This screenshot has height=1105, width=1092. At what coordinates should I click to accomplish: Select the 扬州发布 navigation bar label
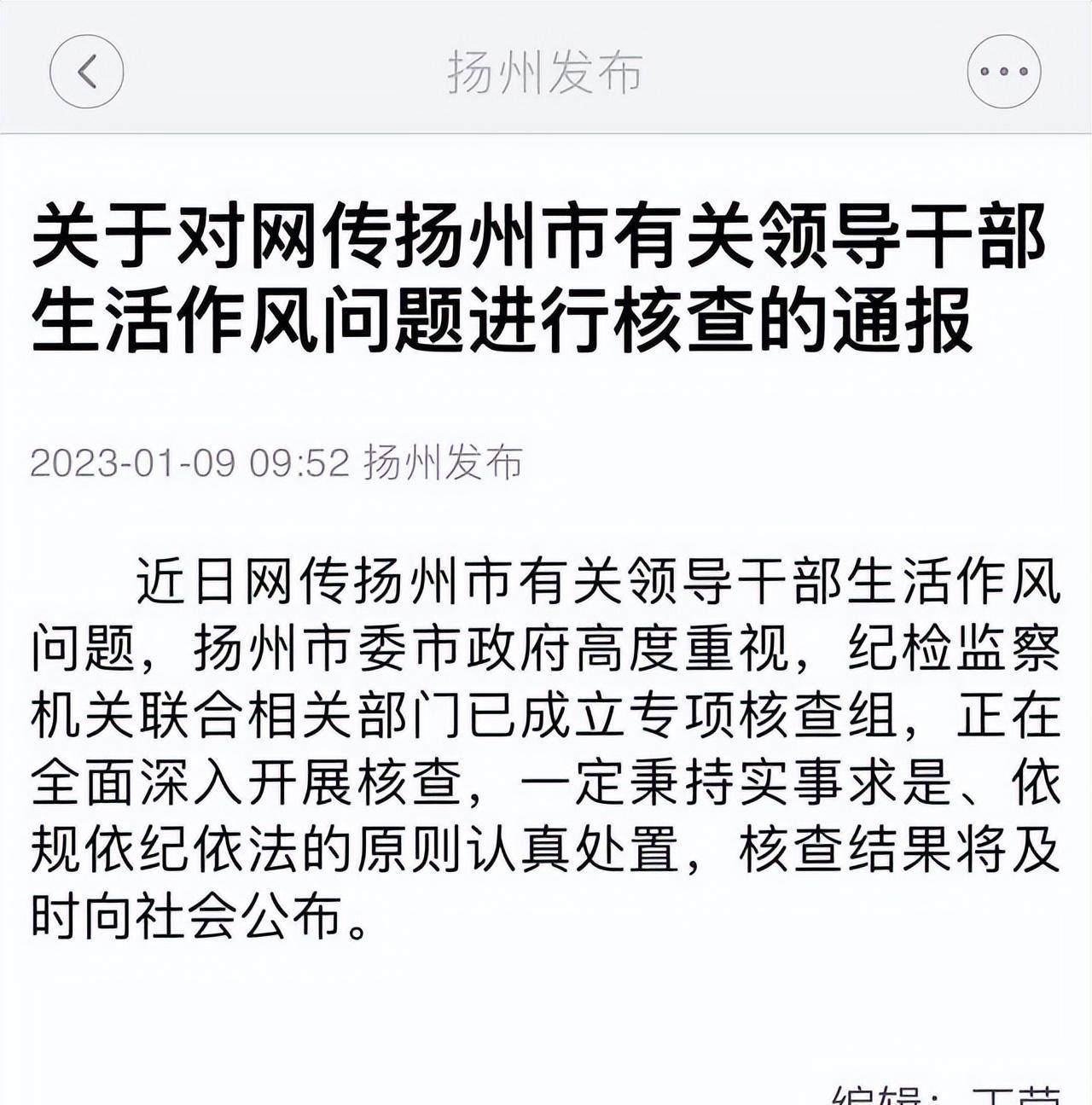546,73
